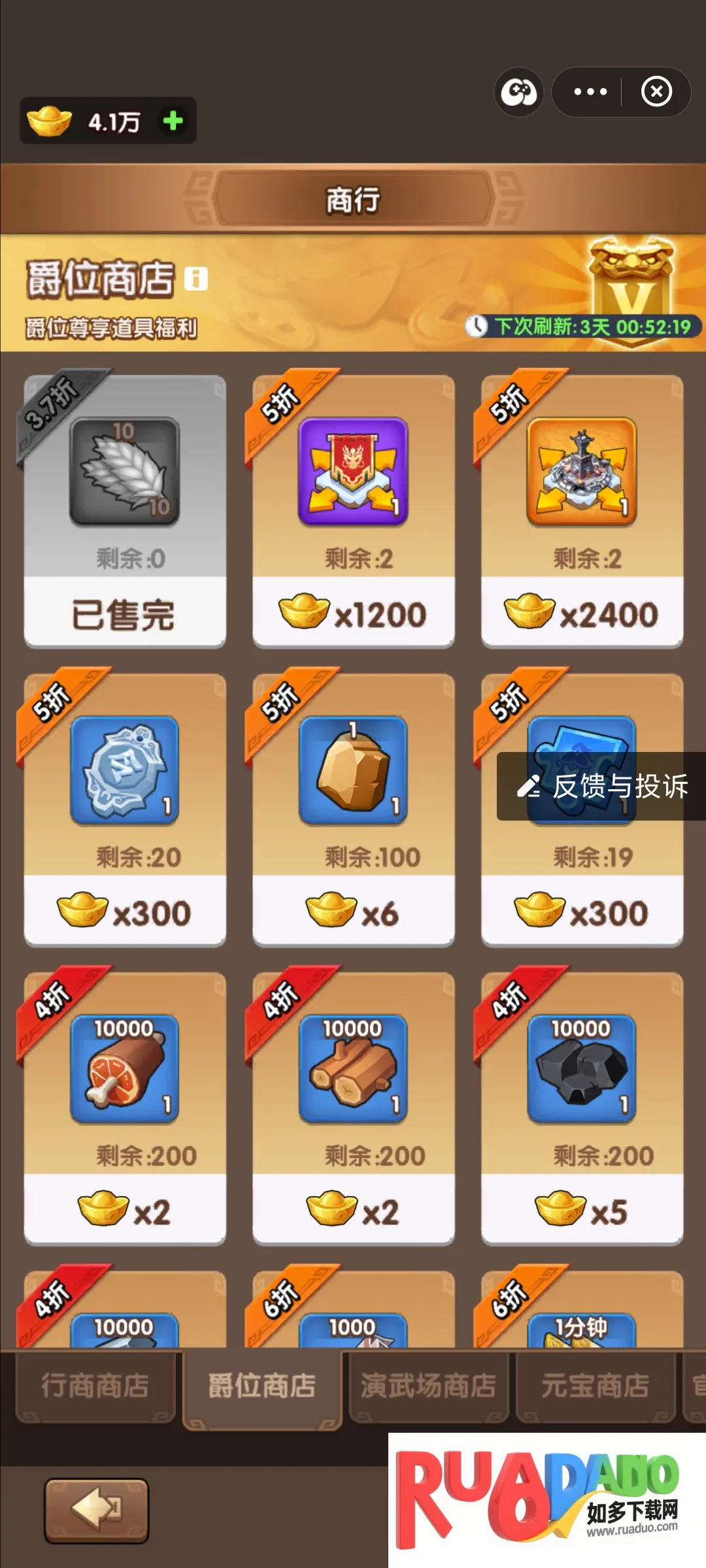Buy the banner item priced x1200
Screen dimensions: 706x1568
click(x=353, y=614)
